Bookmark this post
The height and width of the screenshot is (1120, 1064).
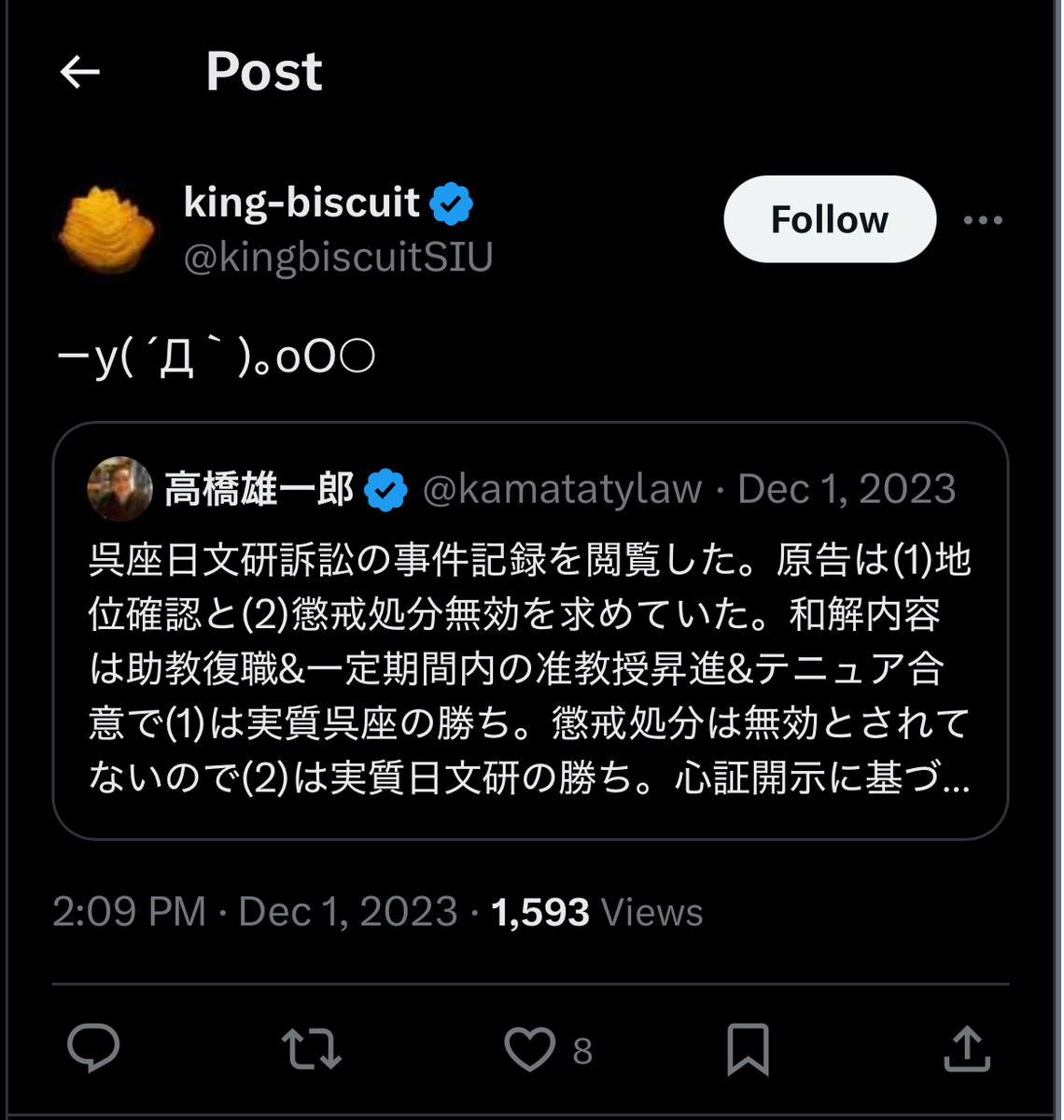(x=748, y=1049)
